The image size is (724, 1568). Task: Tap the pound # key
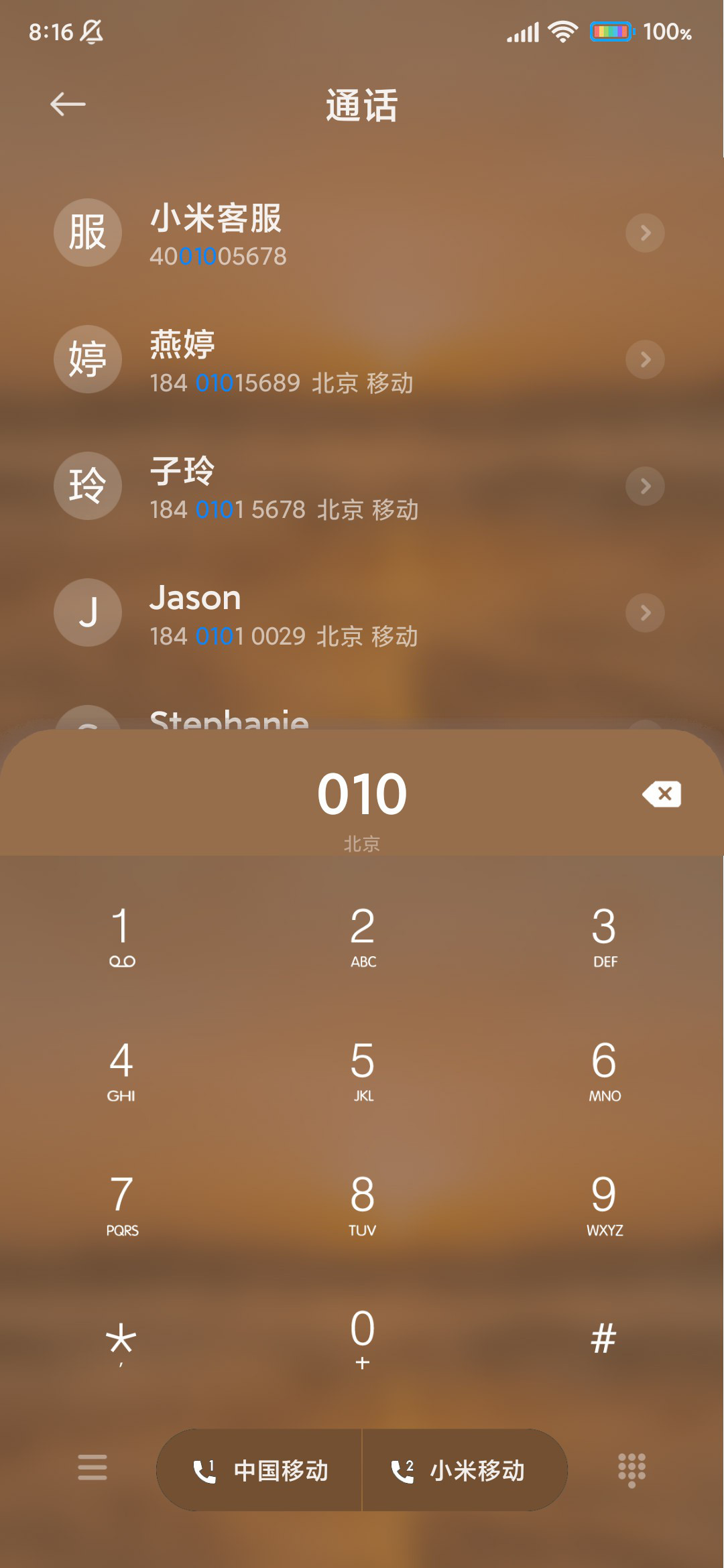[x=604, y=1338]
